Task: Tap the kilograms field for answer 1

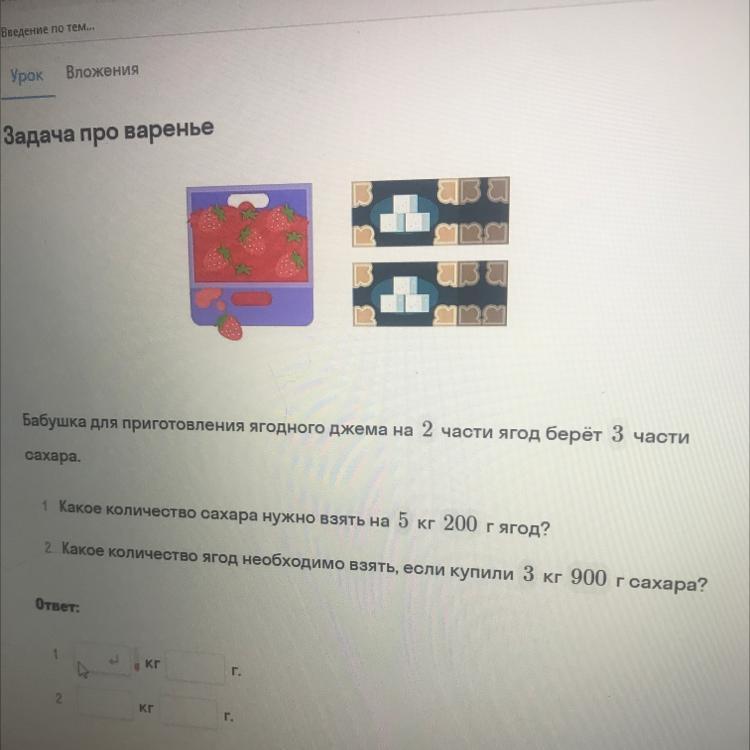Action: [105, 661]
